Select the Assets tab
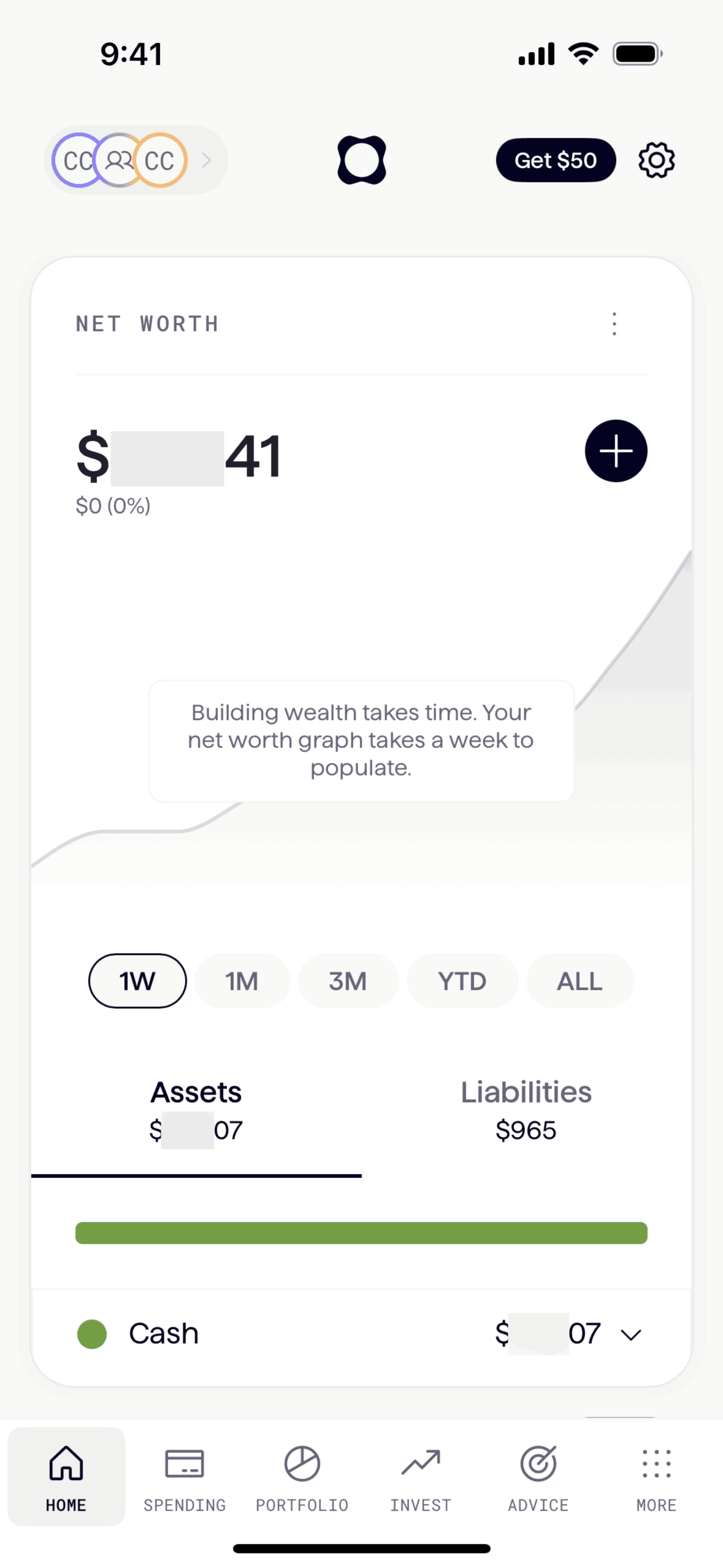Screen dimensions: 723x1568 tap(196, 1109)
